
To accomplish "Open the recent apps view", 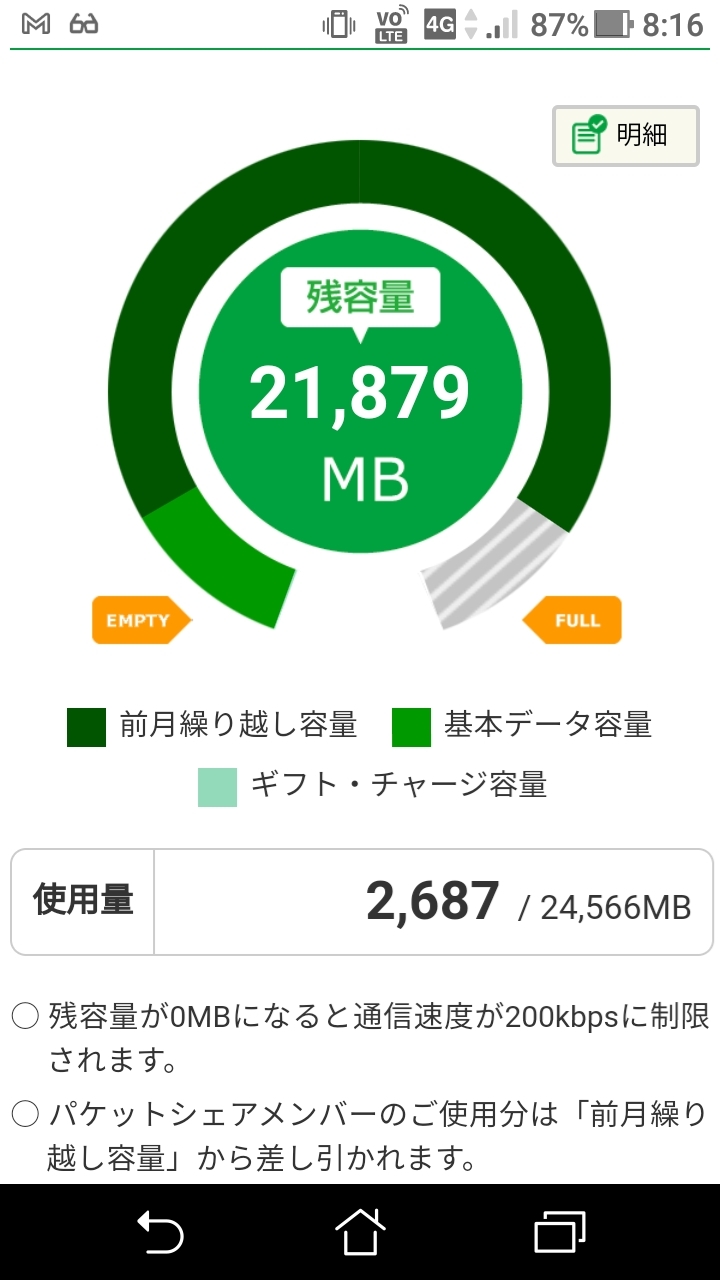I will (x=559, y=1231).
